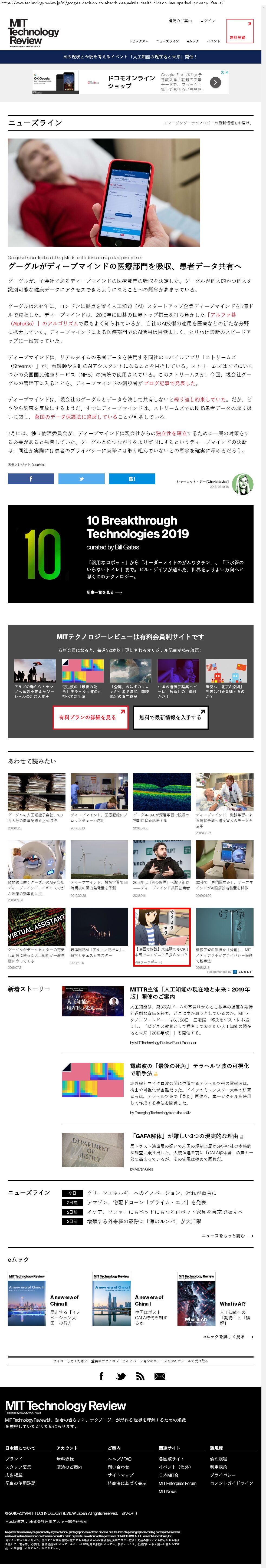Share the article on Facebook

point(30,479)
